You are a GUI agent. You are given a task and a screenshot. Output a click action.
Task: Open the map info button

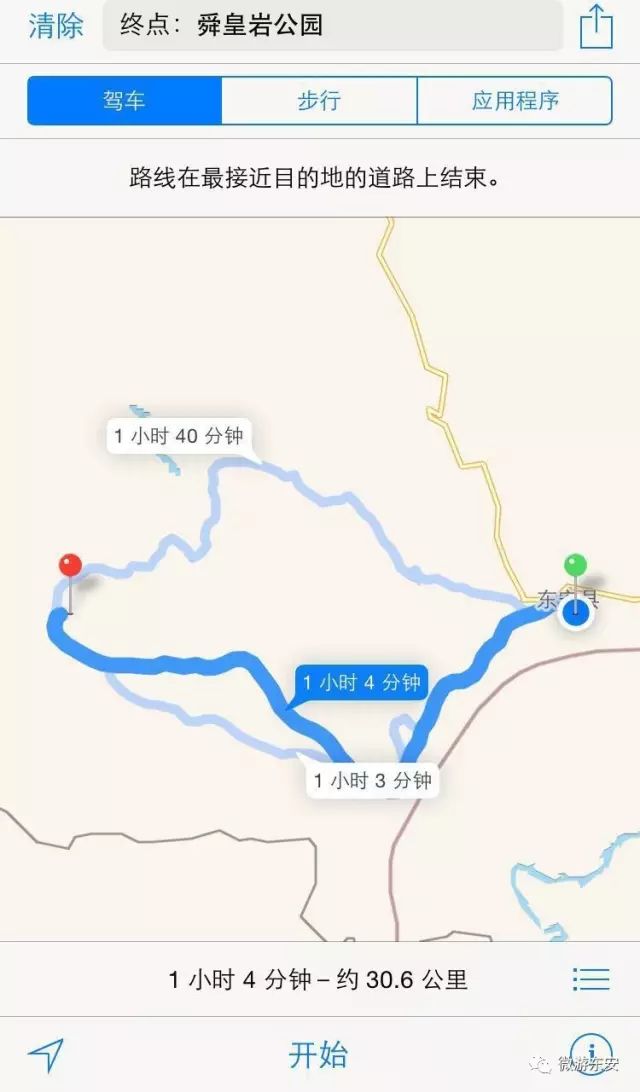click(x=591, y=1051)
